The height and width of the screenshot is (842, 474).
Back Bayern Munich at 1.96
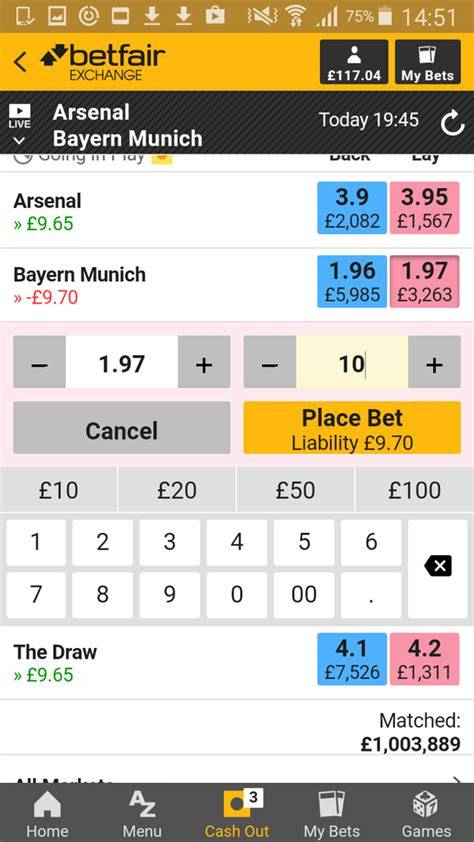point(352,282)
